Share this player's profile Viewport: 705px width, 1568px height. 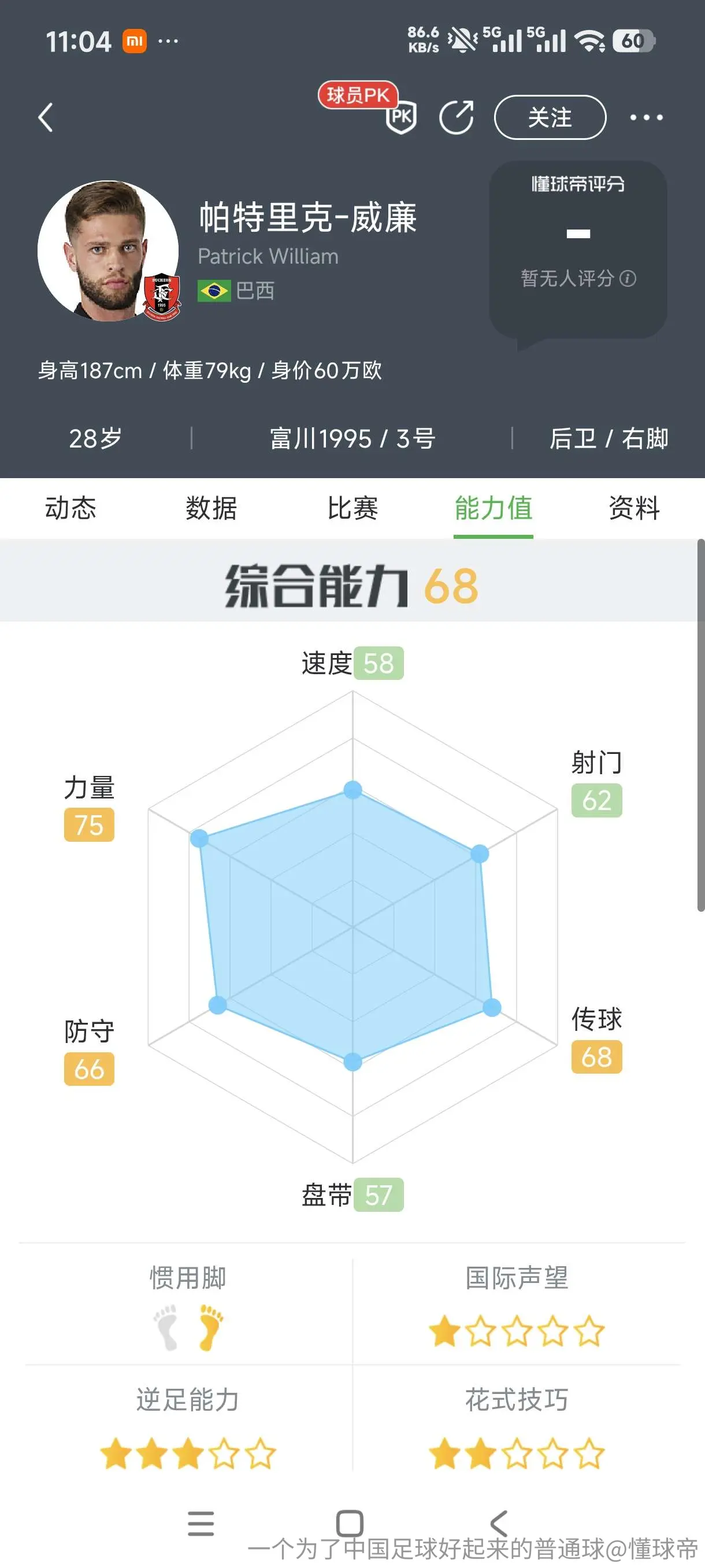457,117
